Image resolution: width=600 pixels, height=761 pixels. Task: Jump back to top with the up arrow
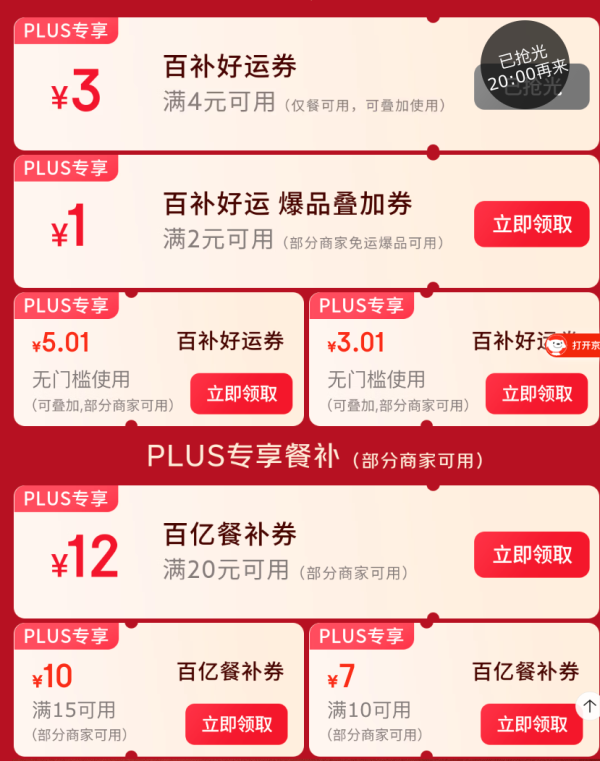(x=589, y=707)
